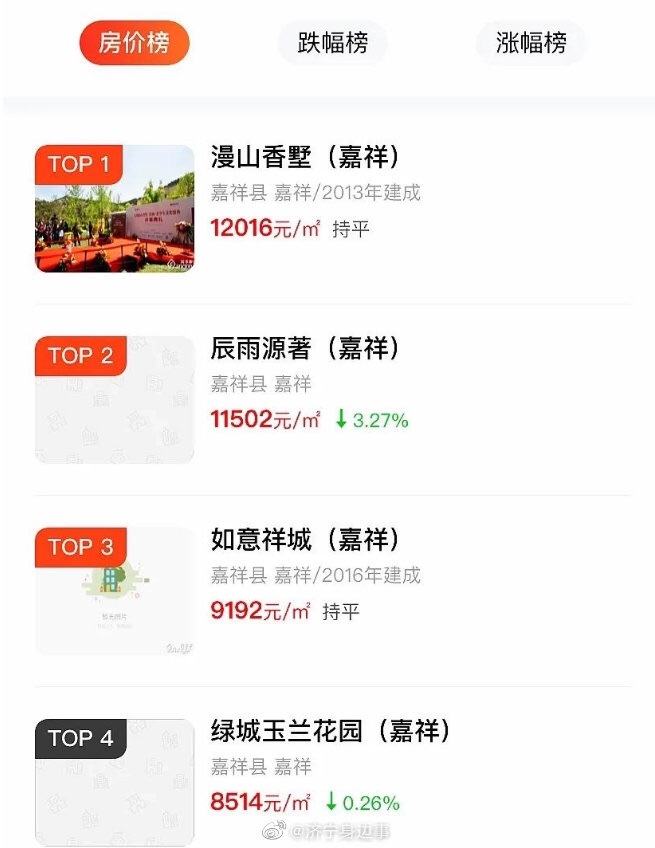Open the 漫山香墅 listing
655x848 pixels.
pyautogui.click(x=305, y=158)
